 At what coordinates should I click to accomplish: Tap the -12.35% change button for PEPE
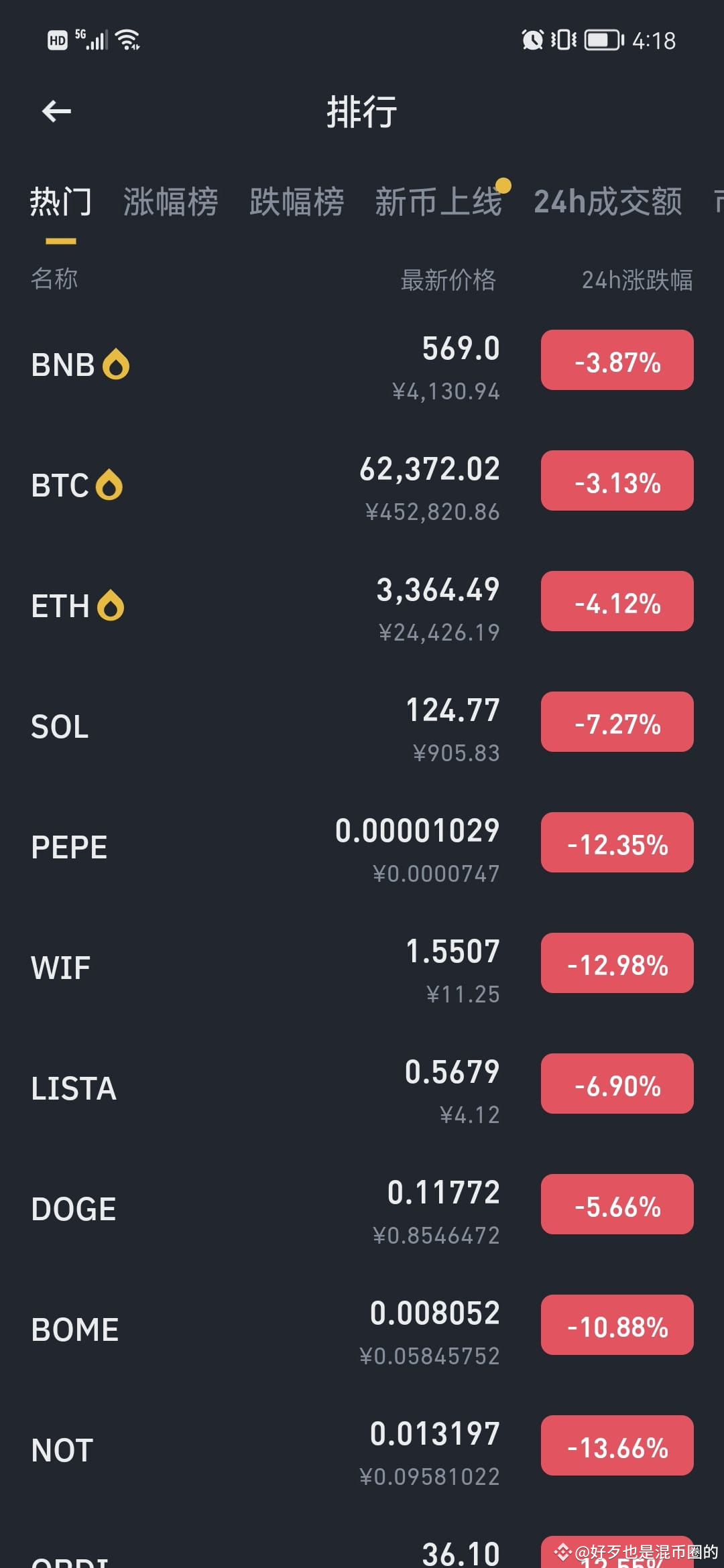(x=617, y=842)
